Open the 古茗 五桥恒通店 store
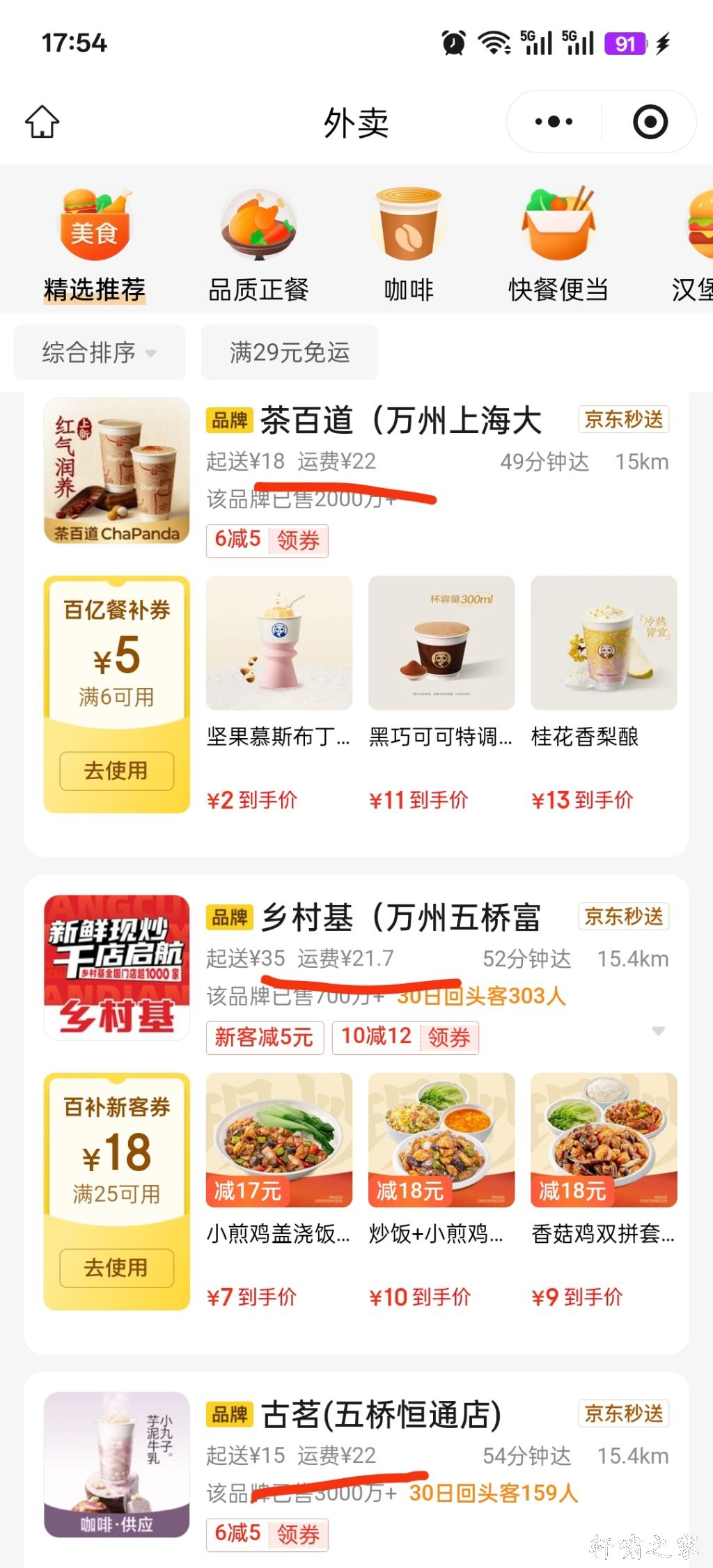 point(381,1414)
